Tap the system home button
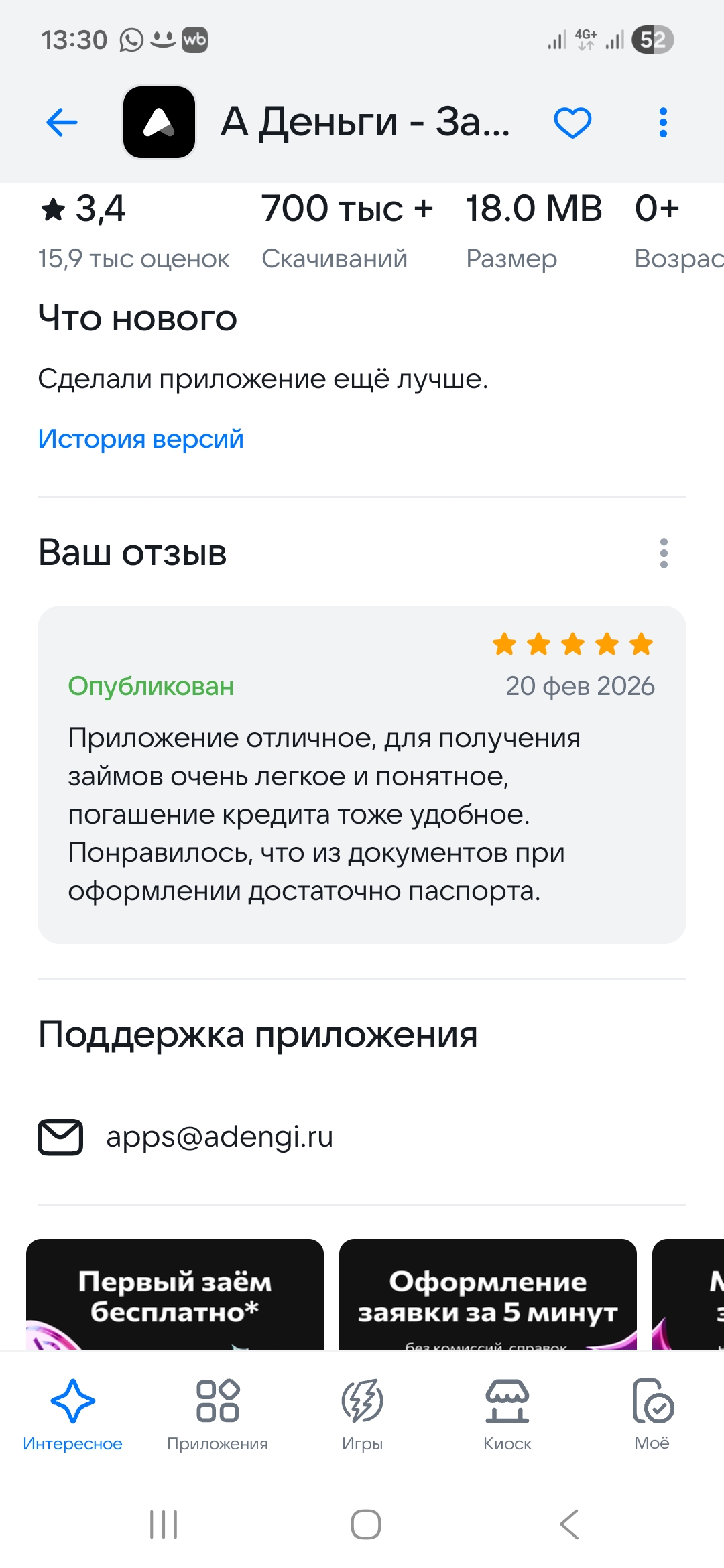724x1568 pixels. click(365, 1524)
